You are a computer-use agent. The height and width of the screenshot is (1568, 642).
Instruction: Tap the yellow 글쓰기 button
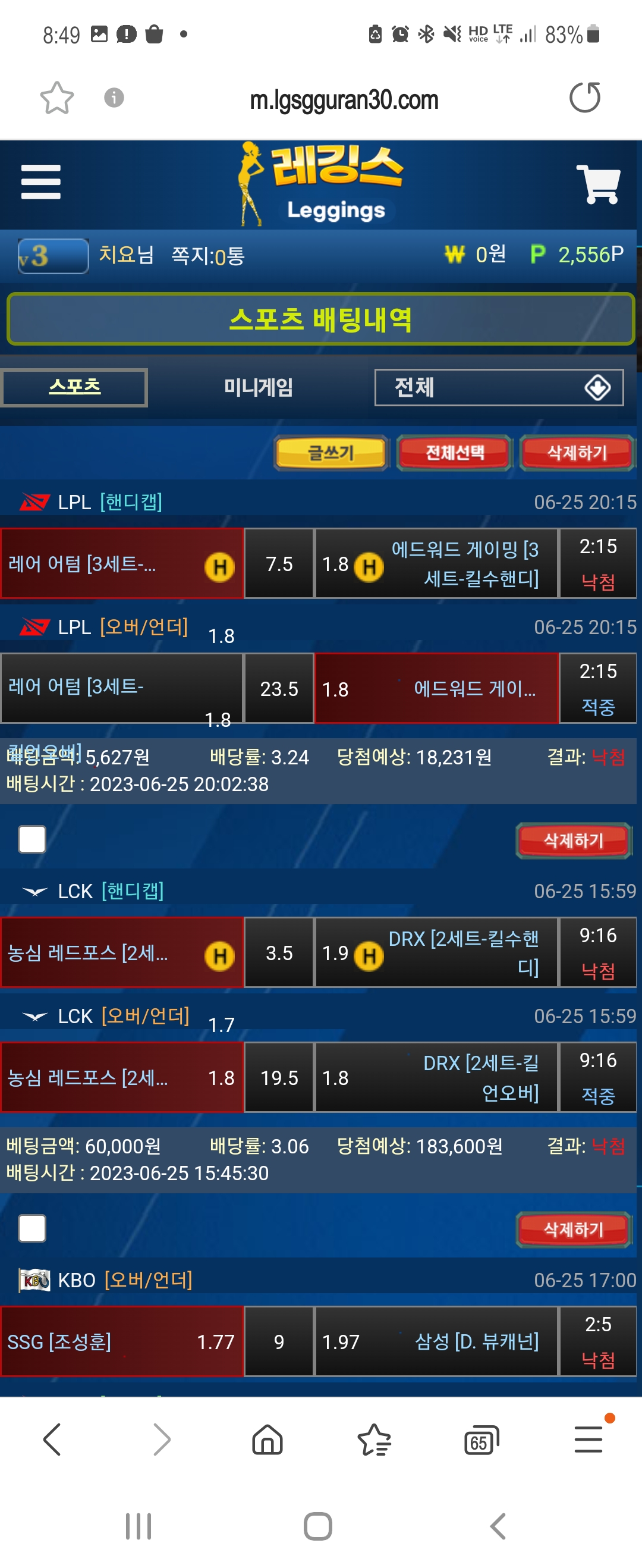click(331, 453)
